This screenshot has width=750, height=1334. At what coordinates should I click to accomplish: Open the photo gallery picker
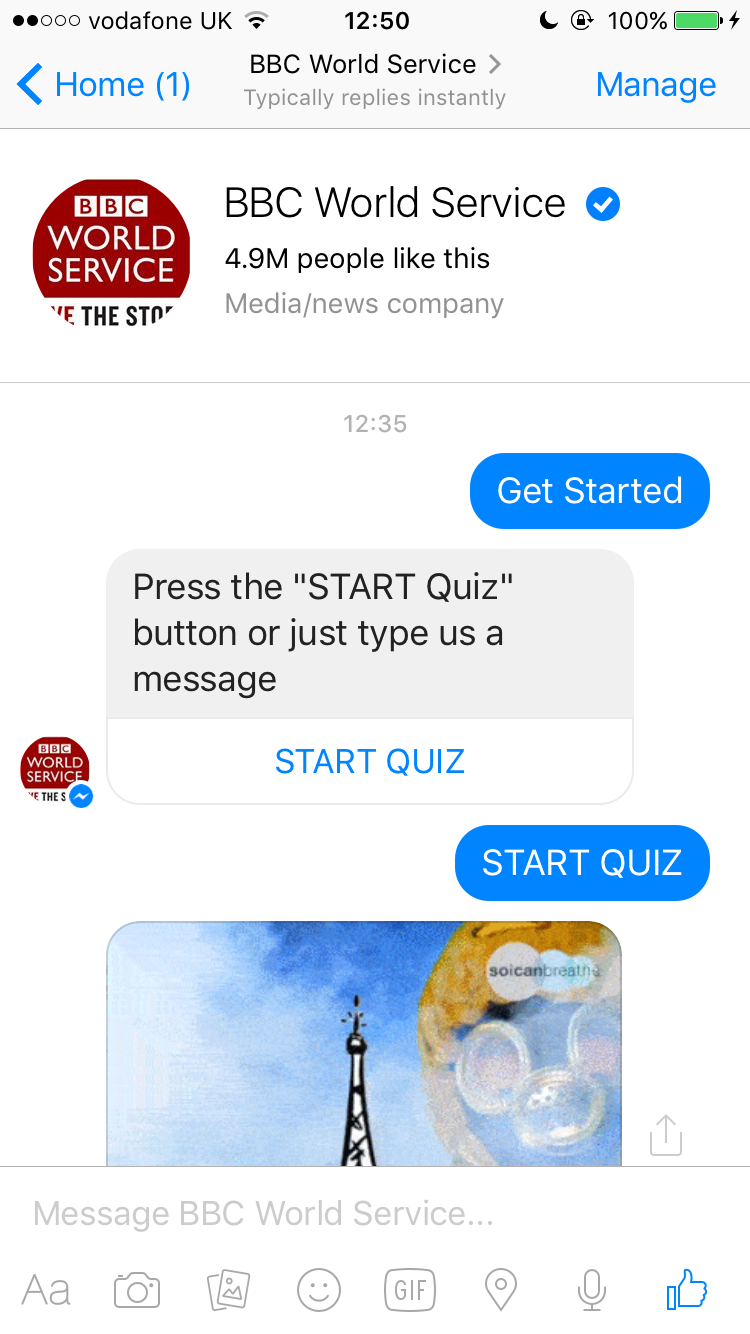(228, 1290)
